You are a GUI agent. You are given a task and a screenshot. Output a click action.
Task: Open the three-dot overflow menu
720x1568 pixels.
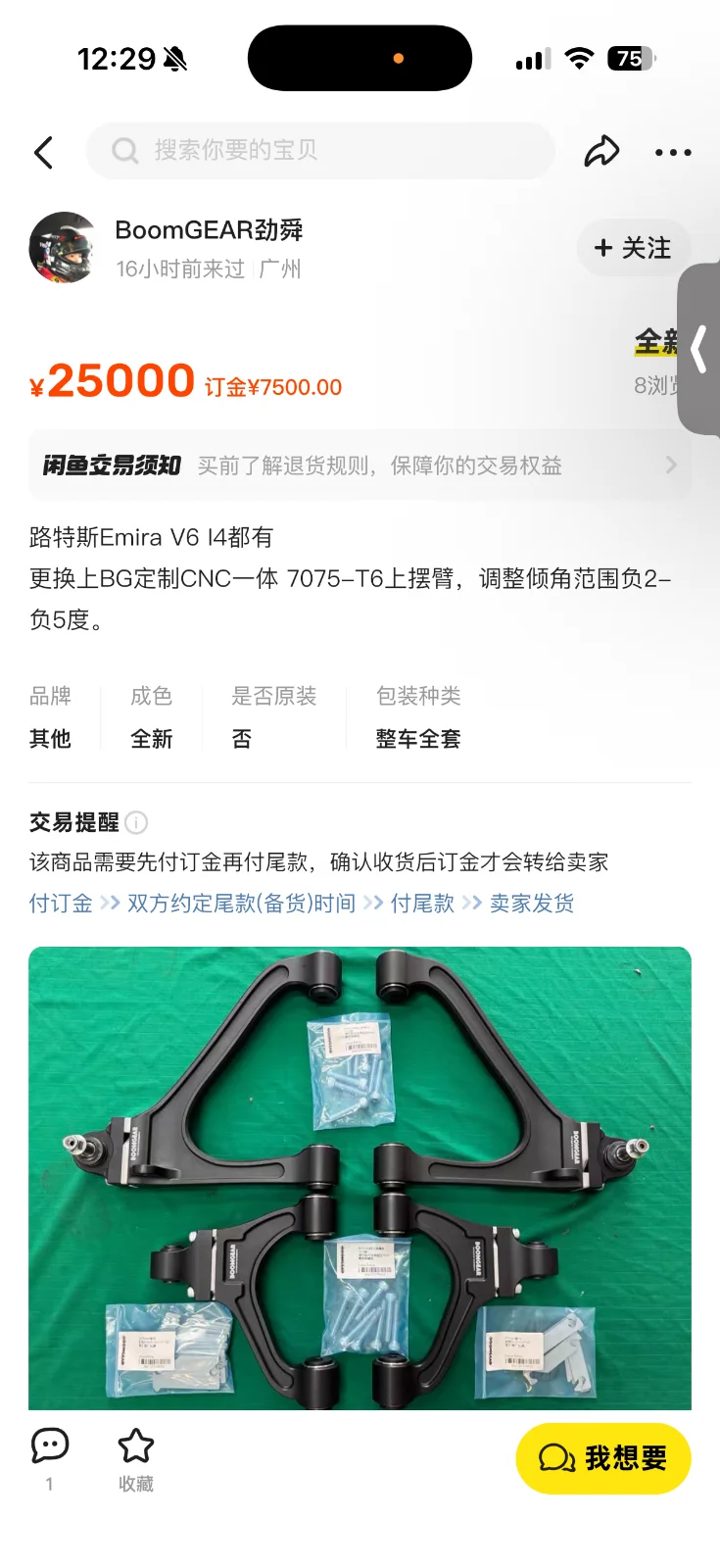673,152
